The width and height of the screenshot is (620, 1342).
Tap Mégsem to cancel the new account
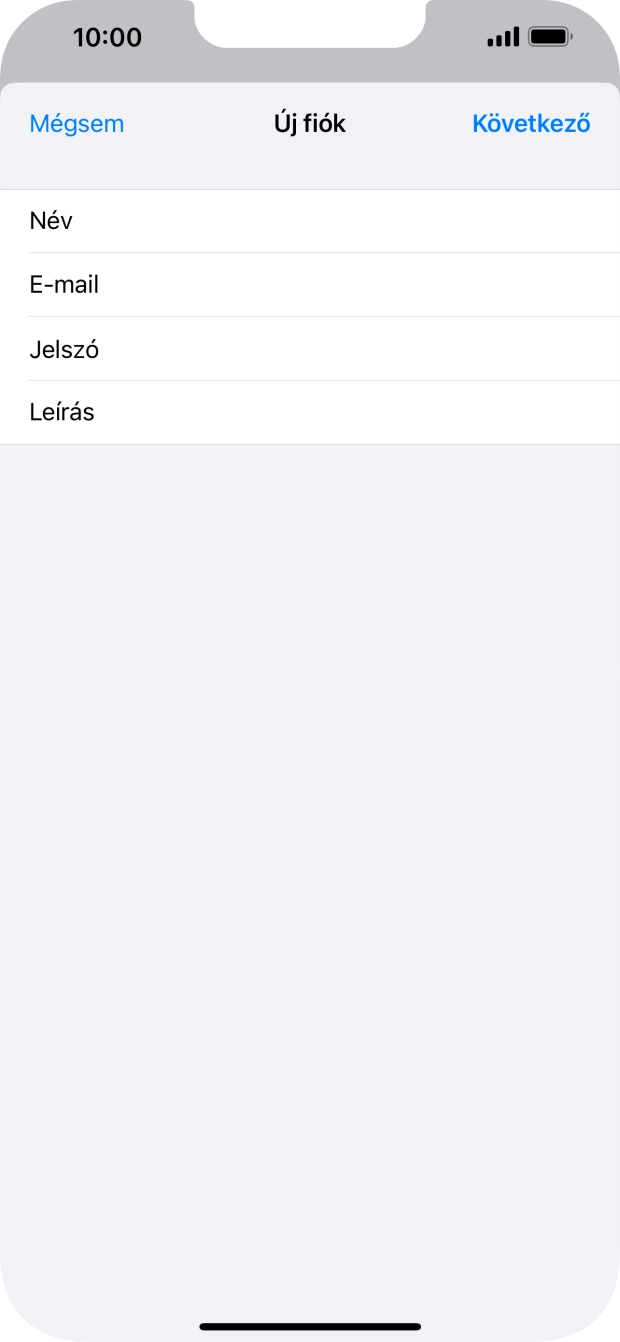coord(77,124)
